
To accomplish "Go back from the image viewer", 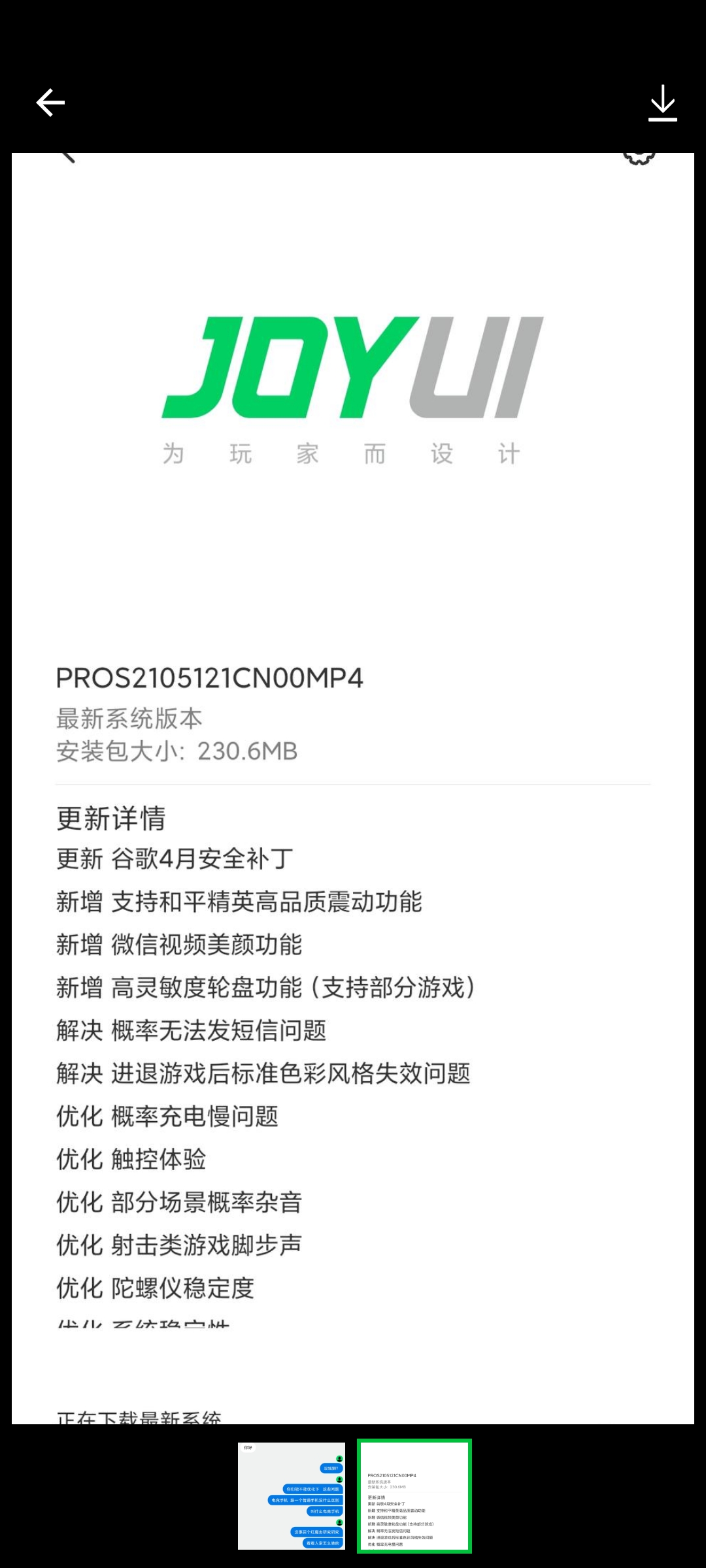I will point(50,103).
